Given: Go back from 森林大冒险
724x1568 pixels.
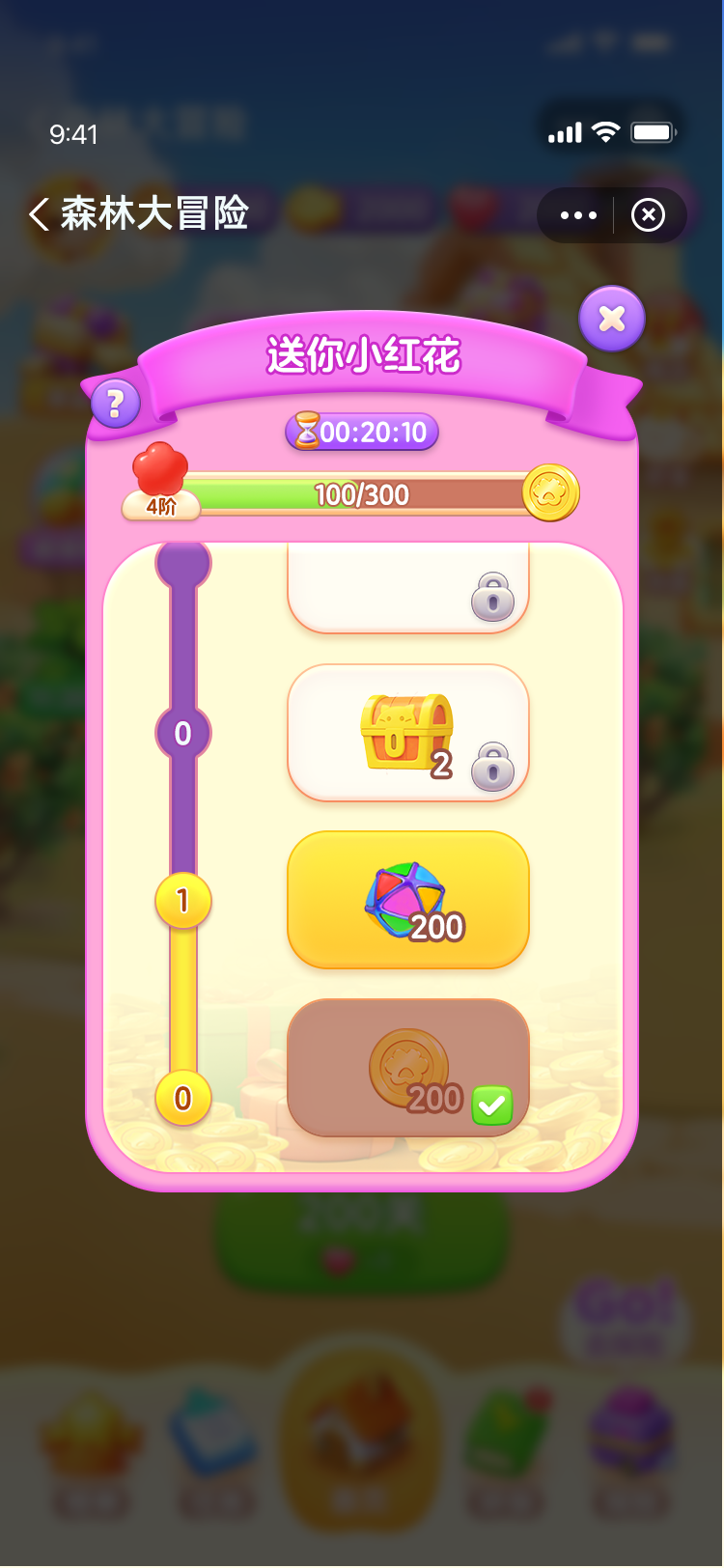Looking at the screenshot, I should [40, 213].
